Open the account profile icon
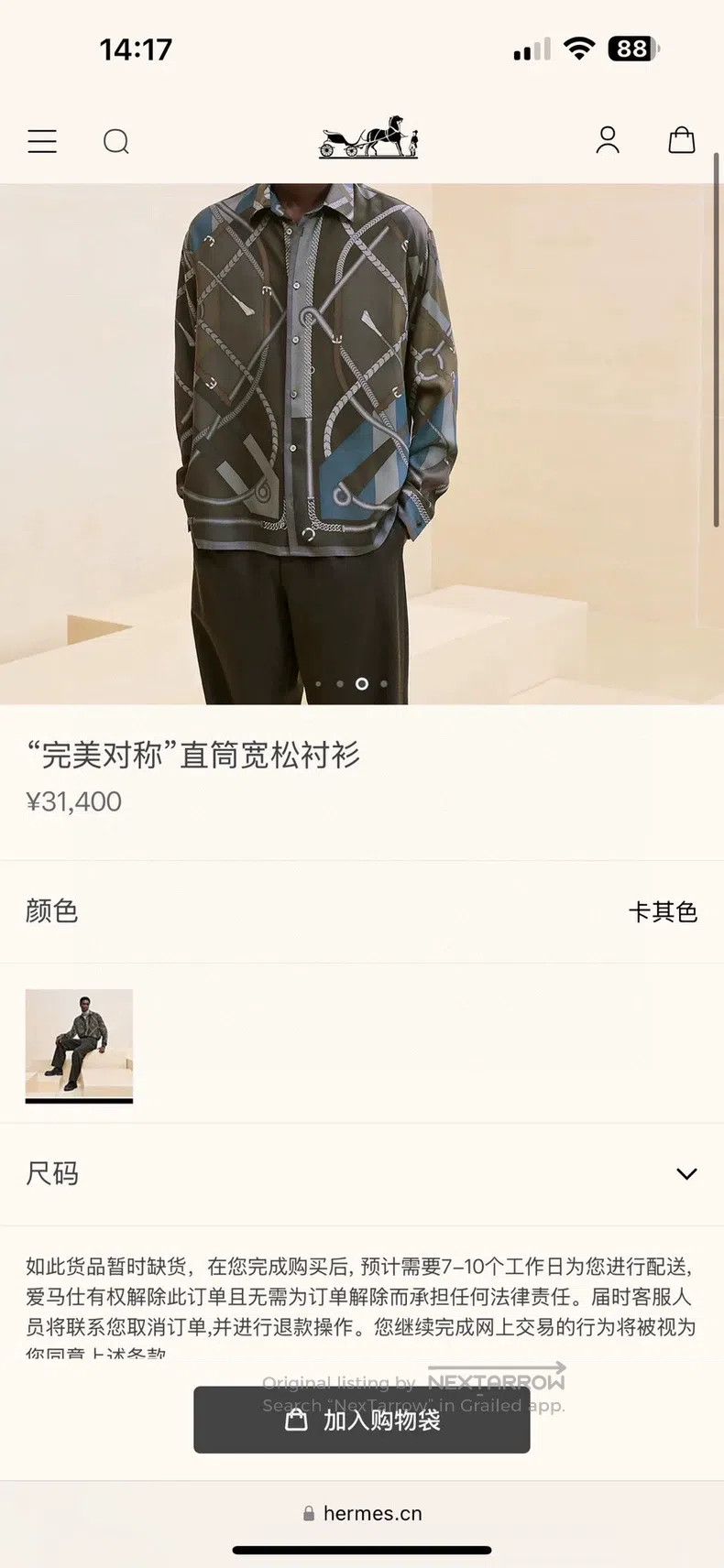The image size is (724, 1568). (608, 140)
